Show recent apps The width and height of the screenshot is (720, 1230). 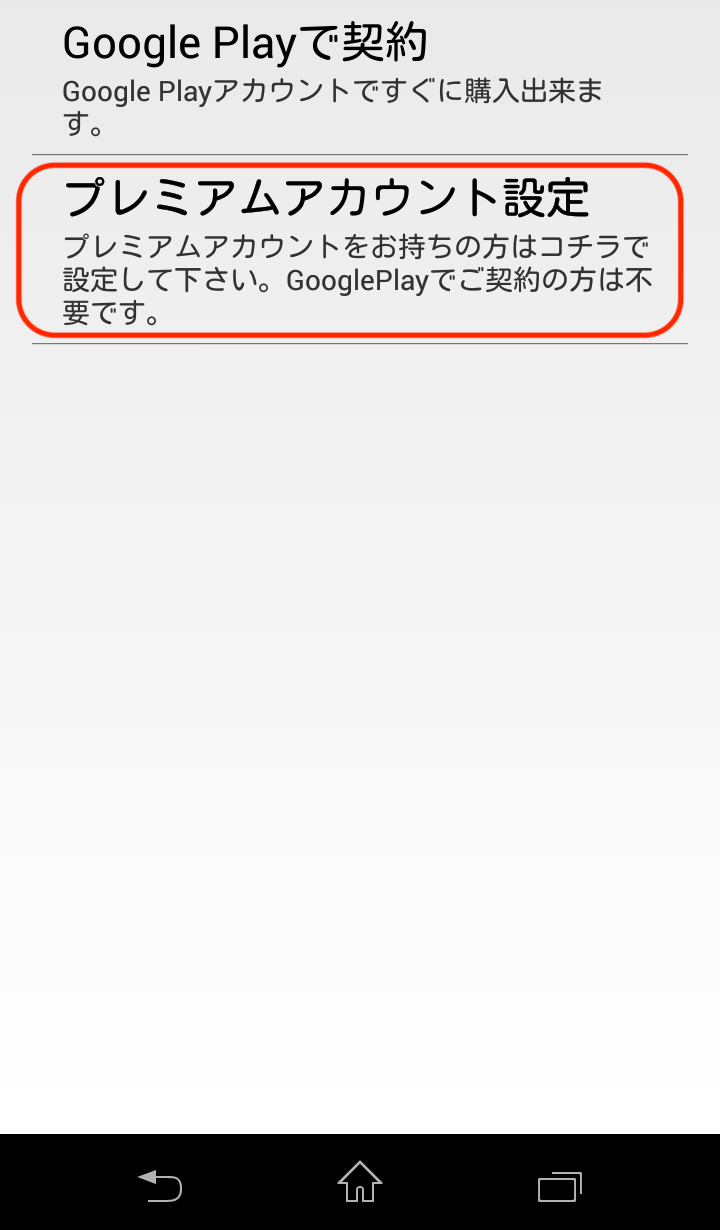point(559,1186)
